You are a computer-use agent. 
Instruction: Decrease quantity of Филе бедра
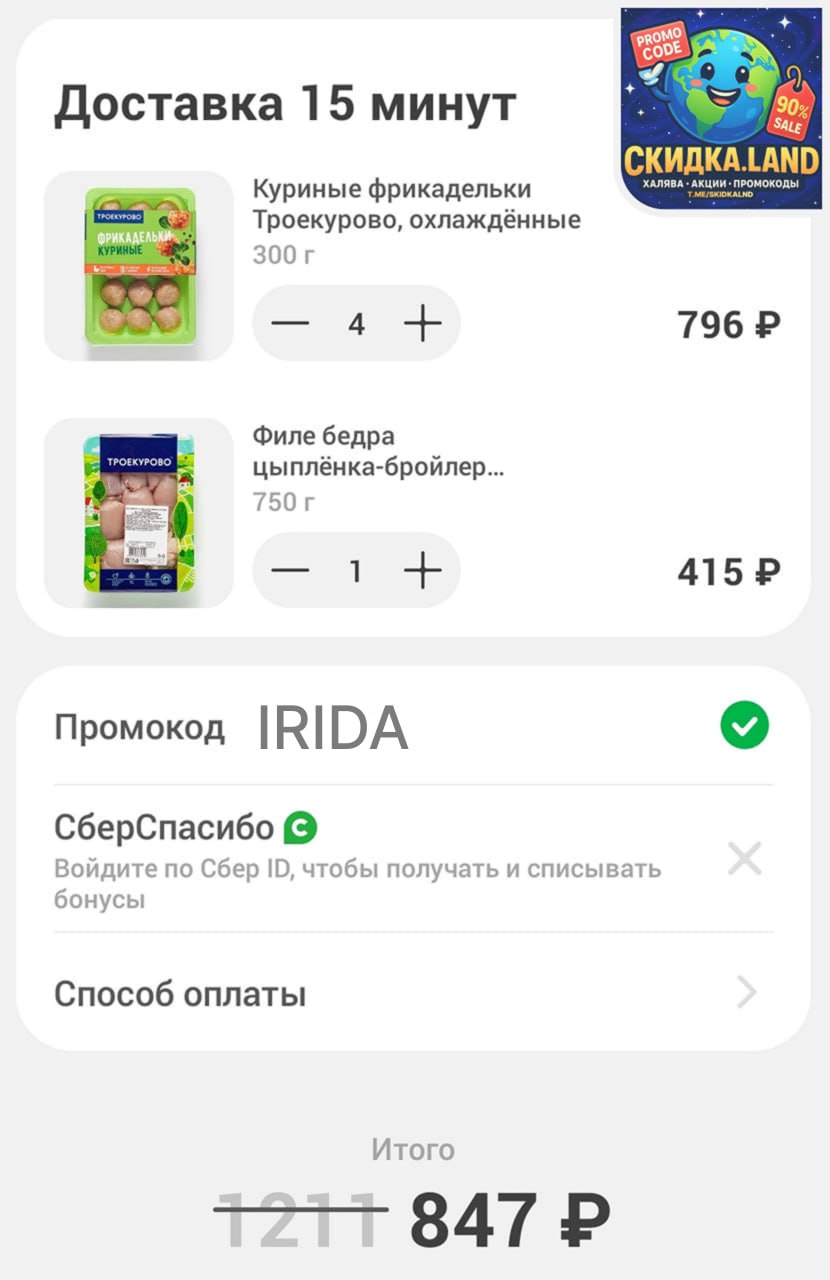291,571
